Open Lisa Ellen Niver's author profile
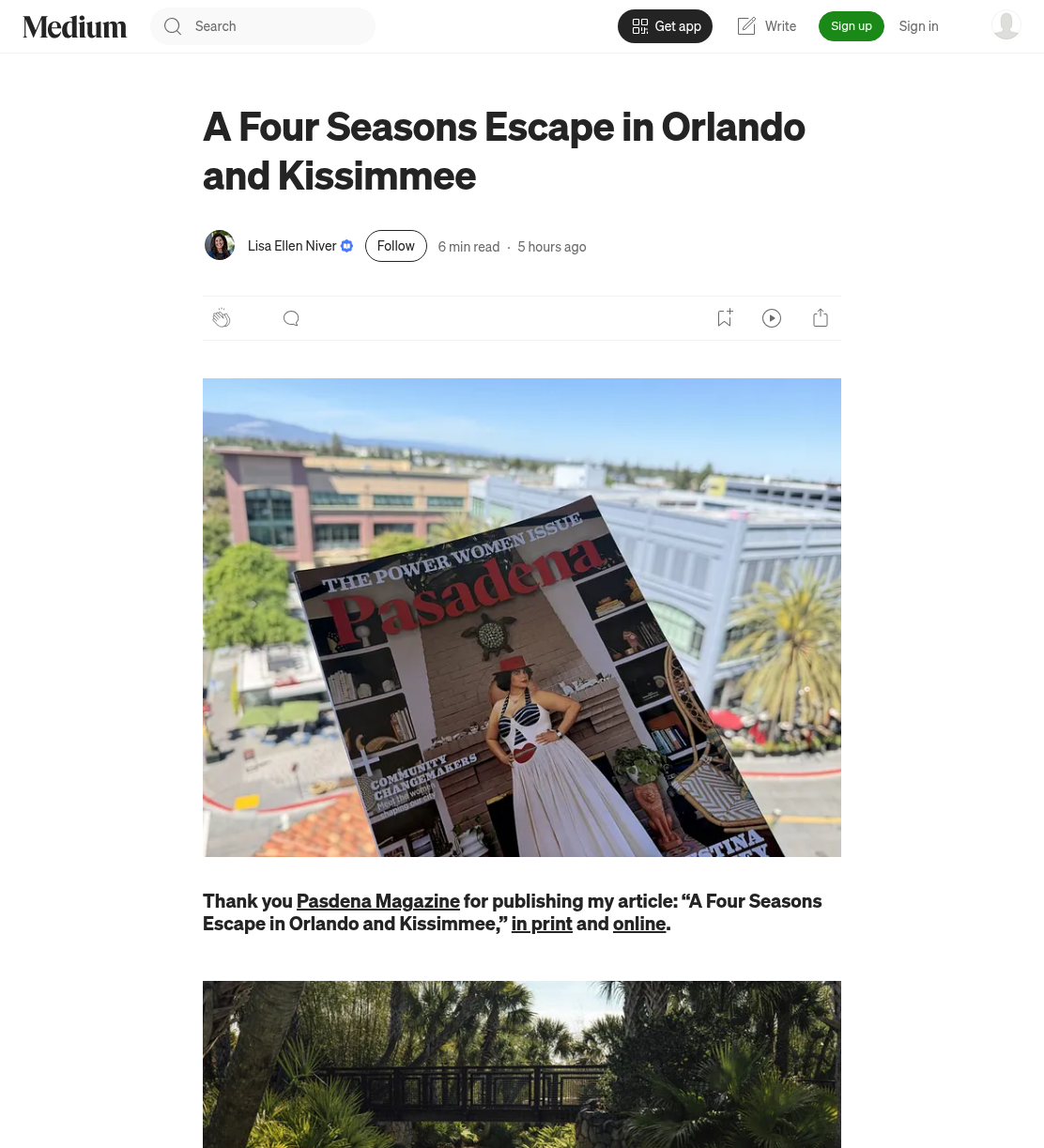The image size is (1044, 1148). (x=292, y=246)
